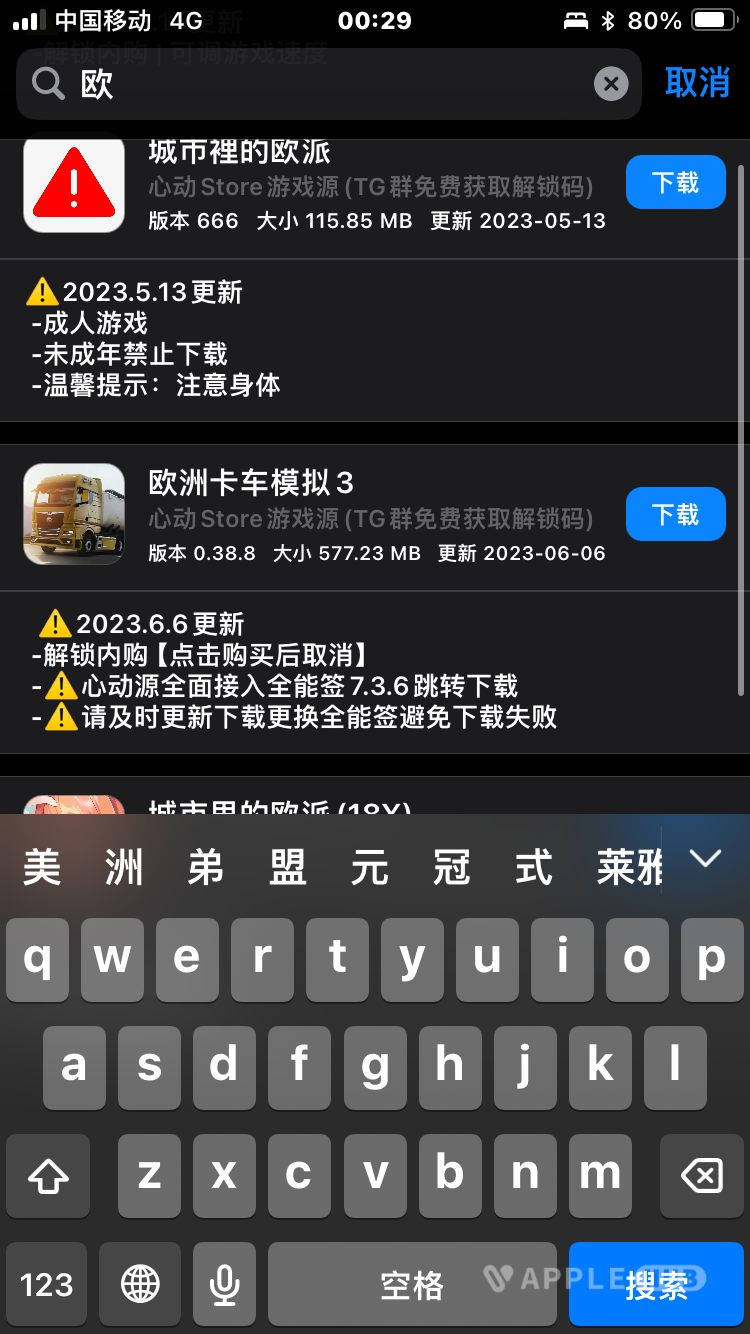750x1334 pixels.
Task: Tap the red warning icon for 城市裡的欧派
Action: click(x=73, y=184)
